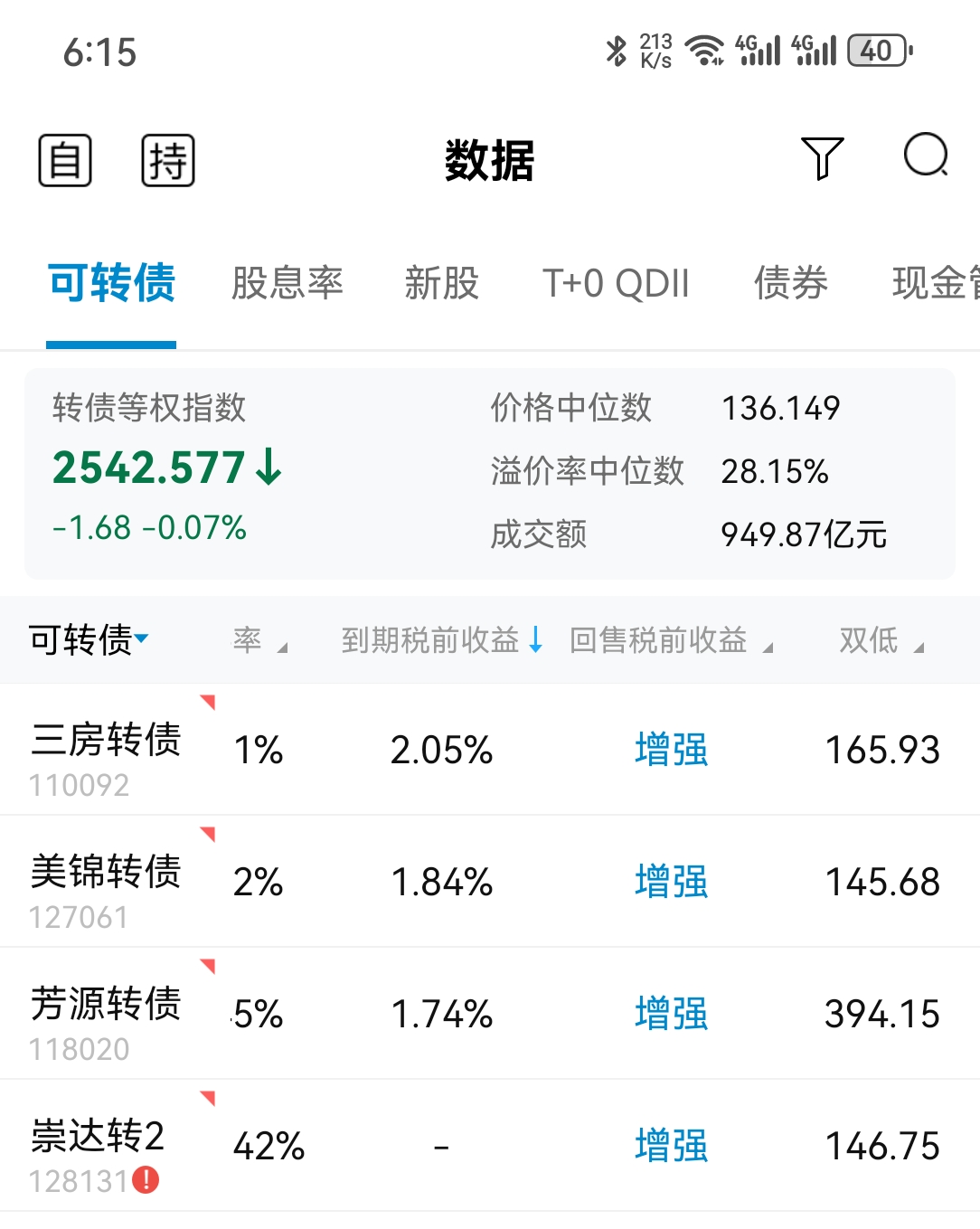Switch to the T+0 QDII tab
Viewport: 980px width, 1229px height.
point(616,283)
